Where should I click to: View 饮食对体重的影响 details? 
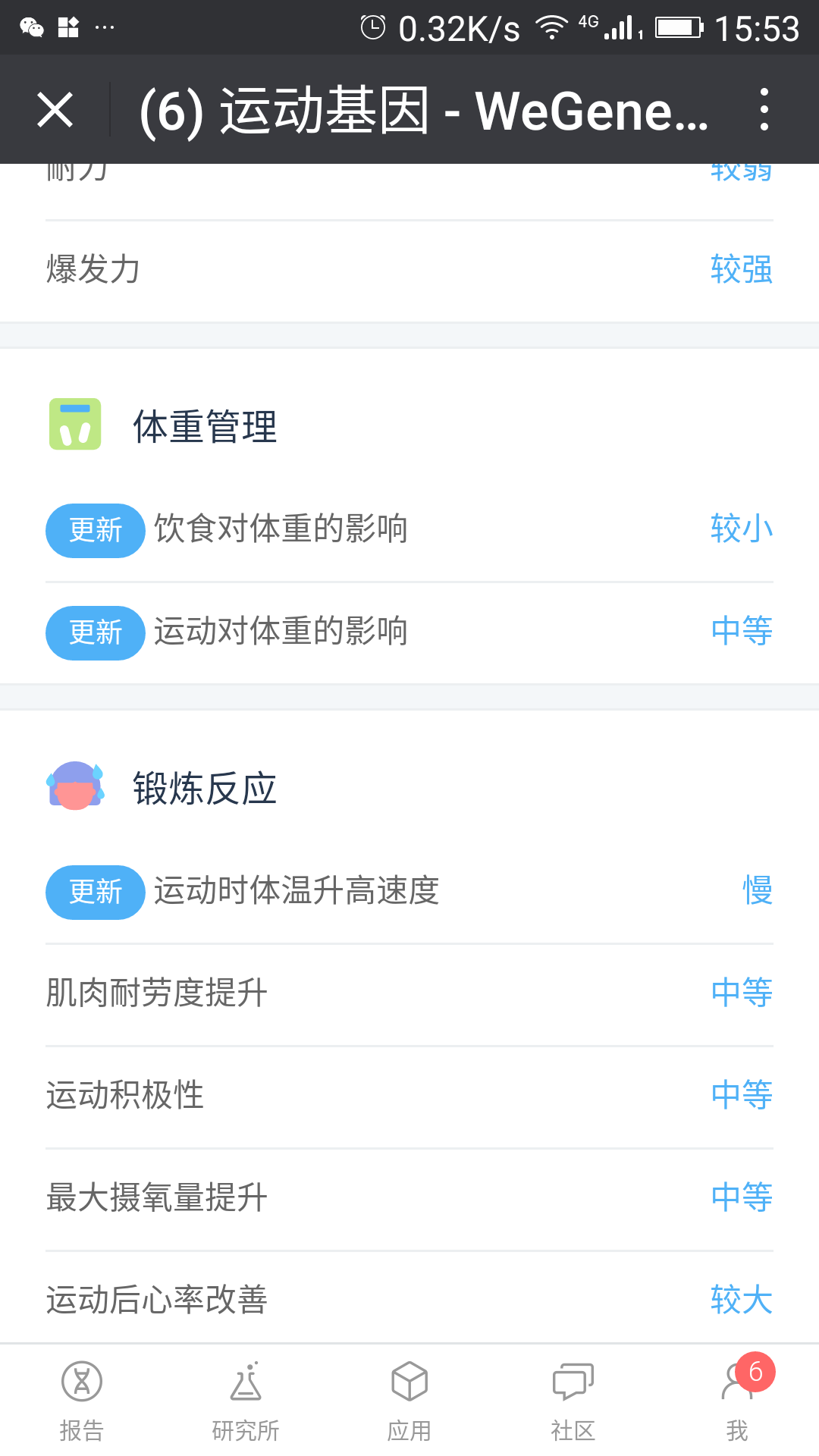pyautogui.click(x=409, y=530)
